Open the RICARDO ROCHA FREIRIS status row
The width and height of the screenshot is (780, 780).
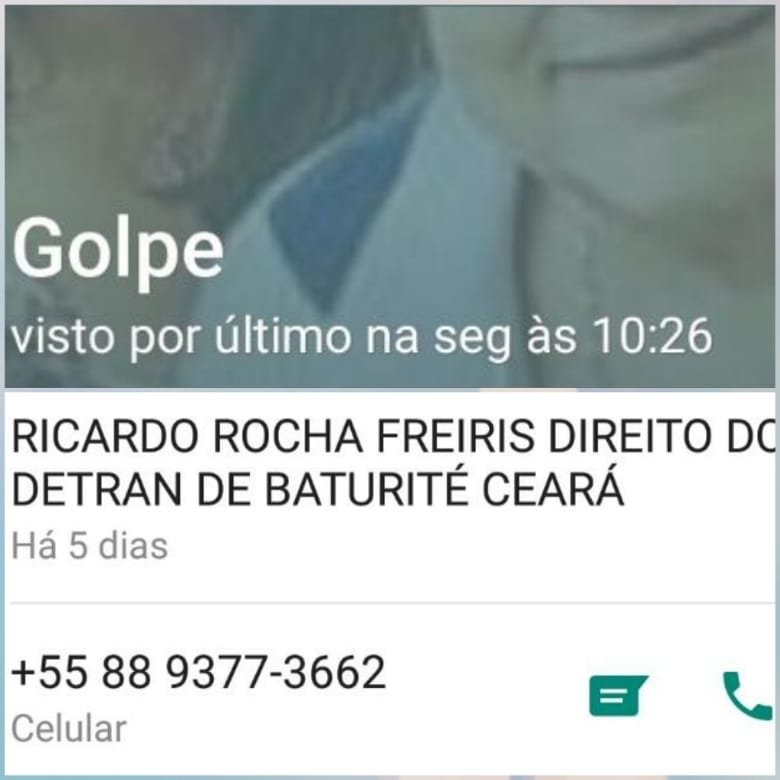(x=390, y=490)
